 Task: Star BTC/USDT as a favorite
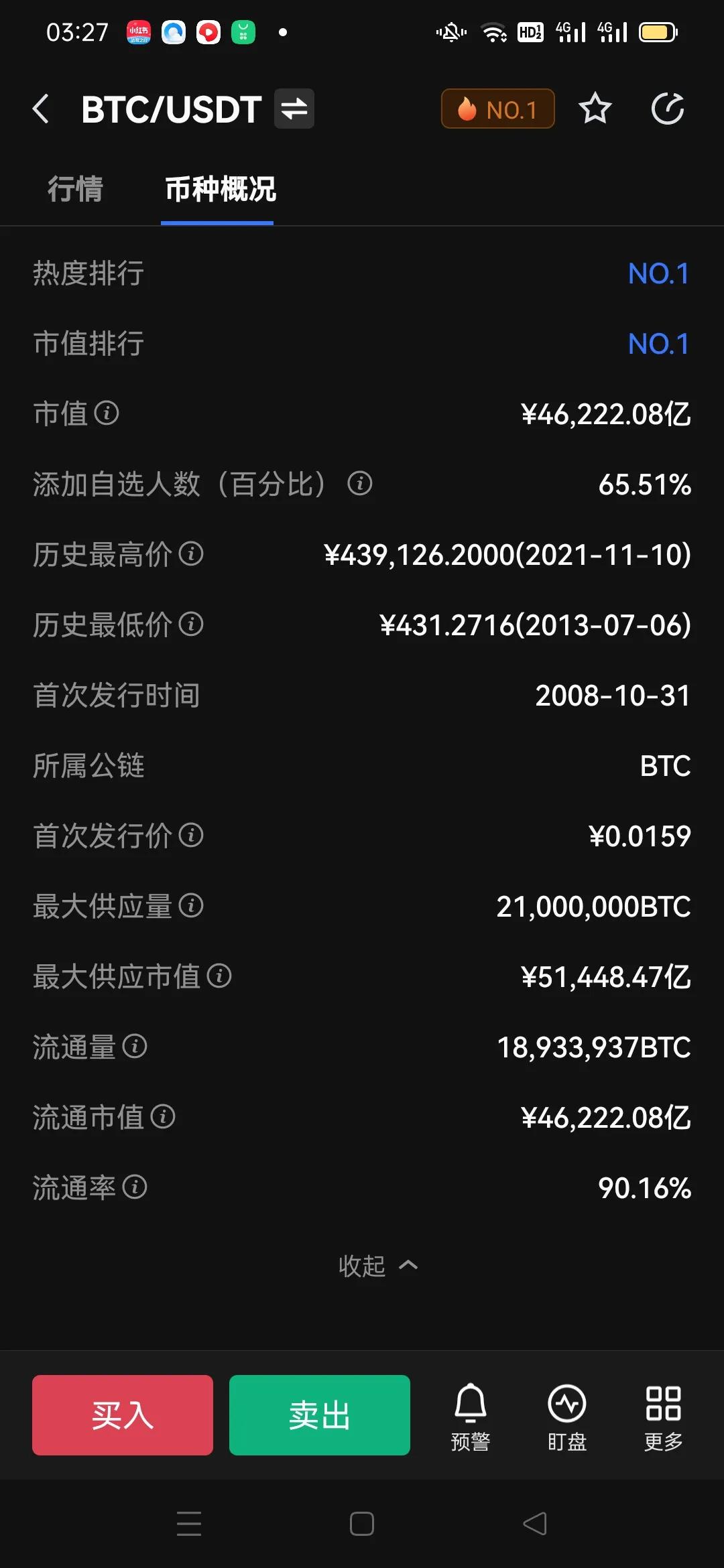595,109
